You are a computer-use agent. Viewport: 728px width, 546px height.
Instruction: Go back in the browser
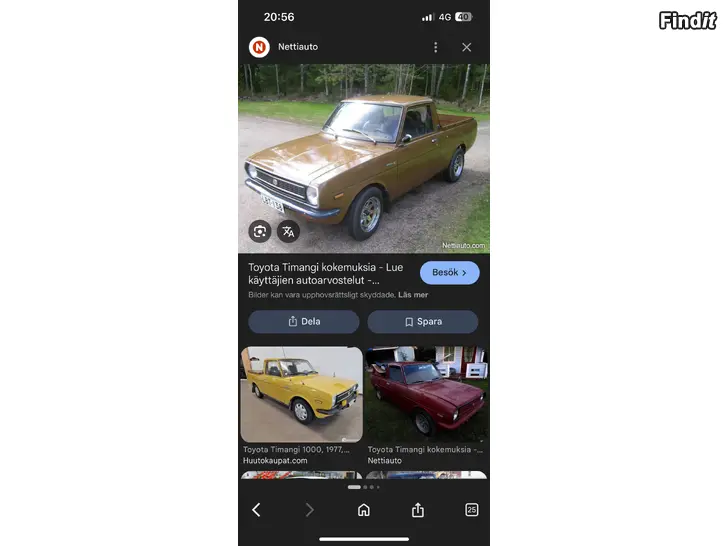[256, 510]
